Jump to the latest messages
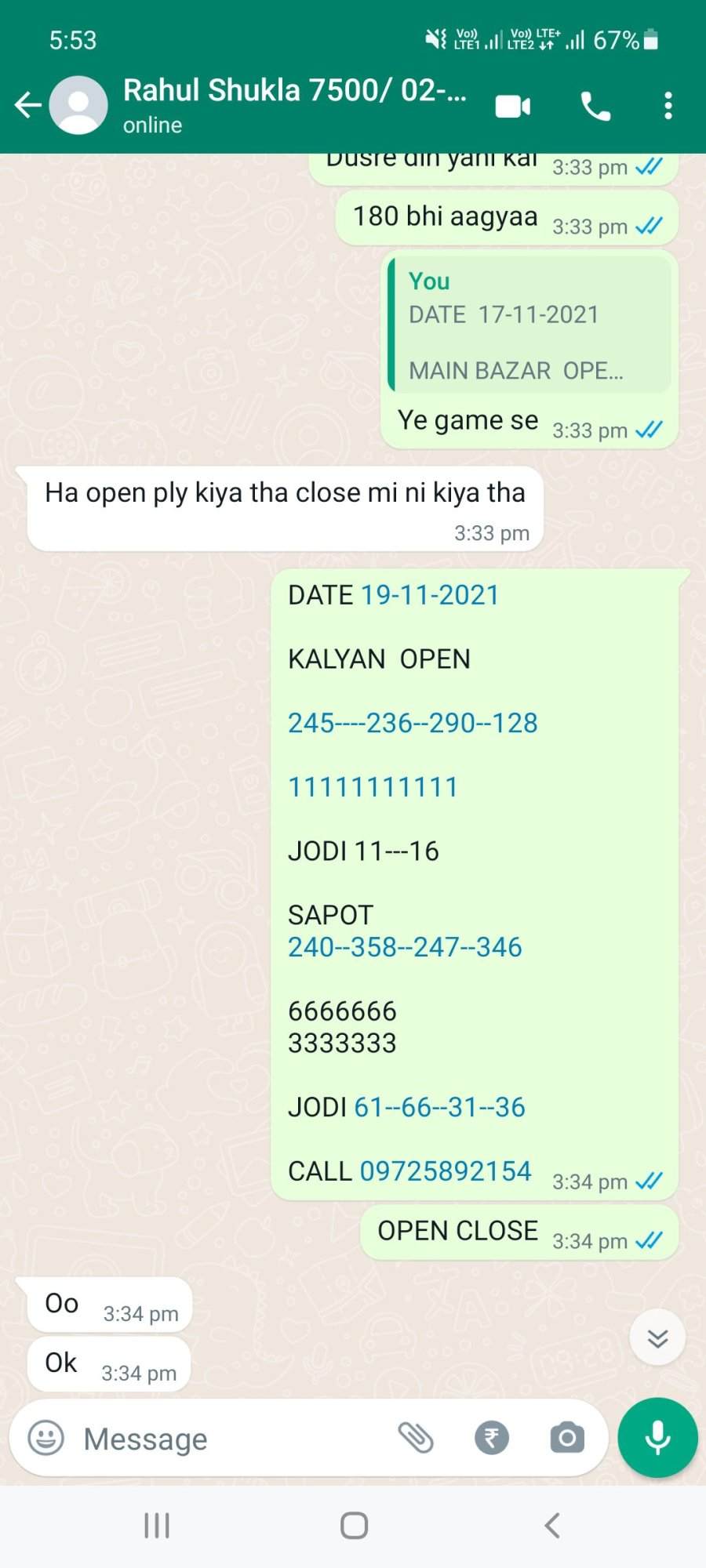This screenshot has height=1568, width=706. (657, 1338)
